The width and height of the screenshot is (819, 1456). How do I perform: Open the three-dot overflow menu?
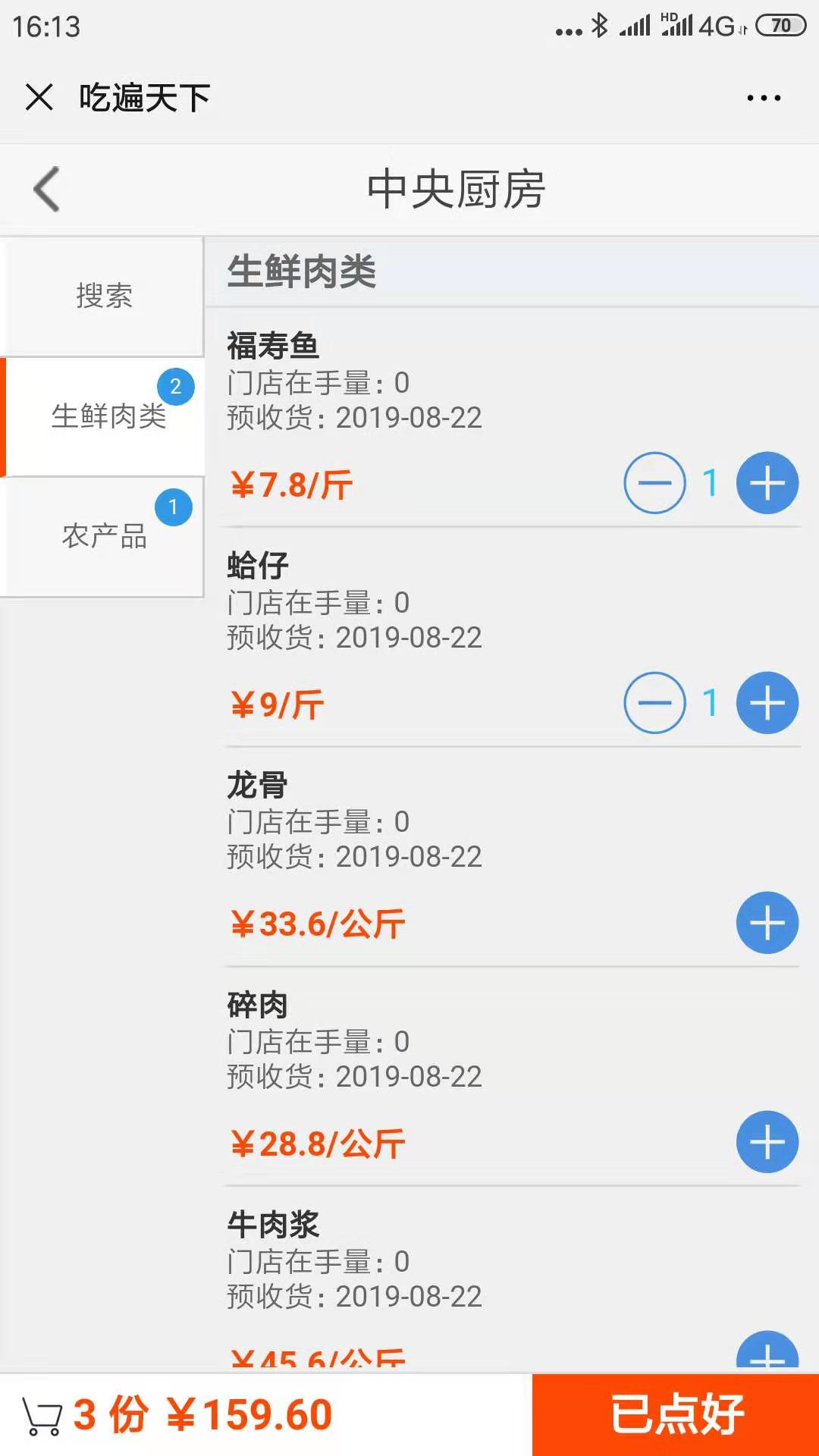763,98
